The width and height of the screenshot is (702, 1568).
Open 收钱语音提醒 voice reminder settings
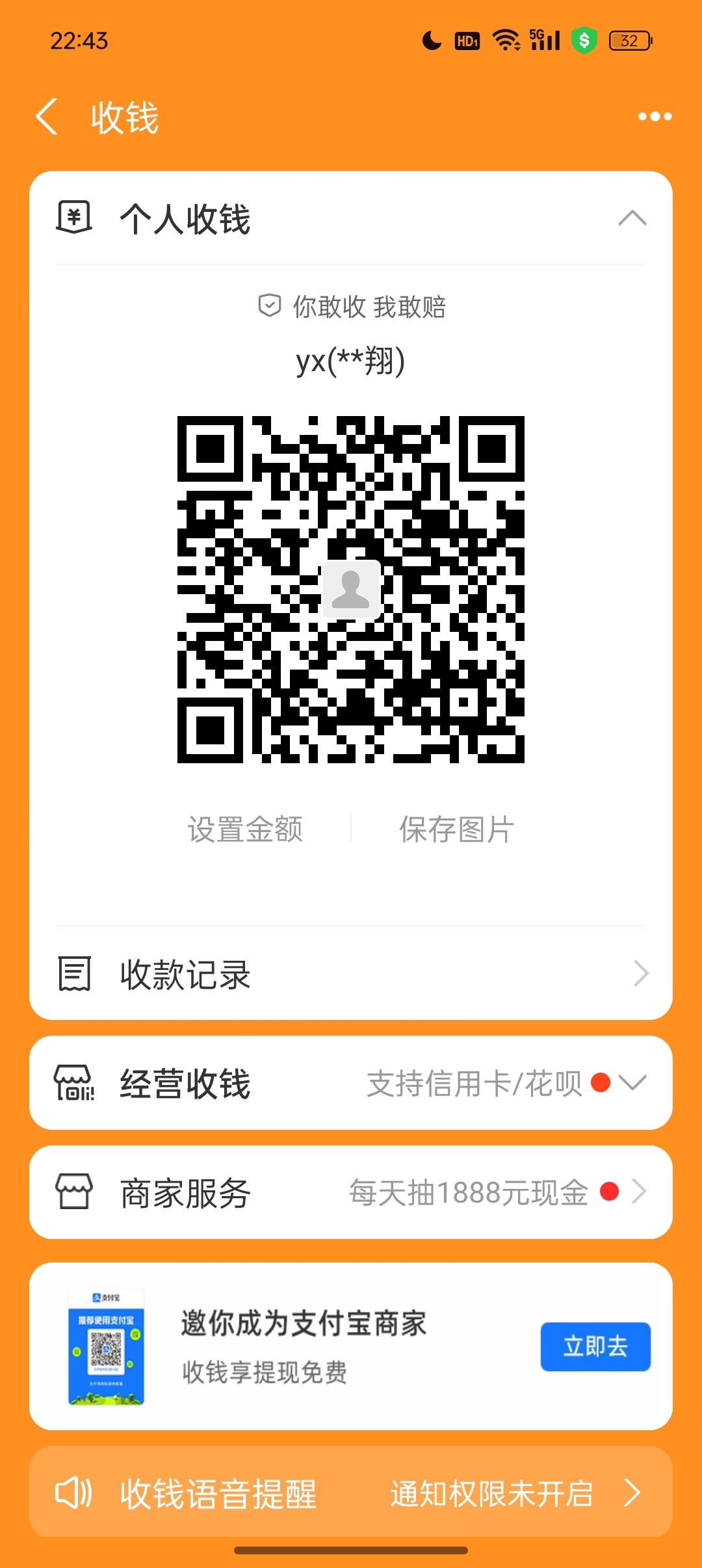pyautogui.click(x=351, y=1493)
